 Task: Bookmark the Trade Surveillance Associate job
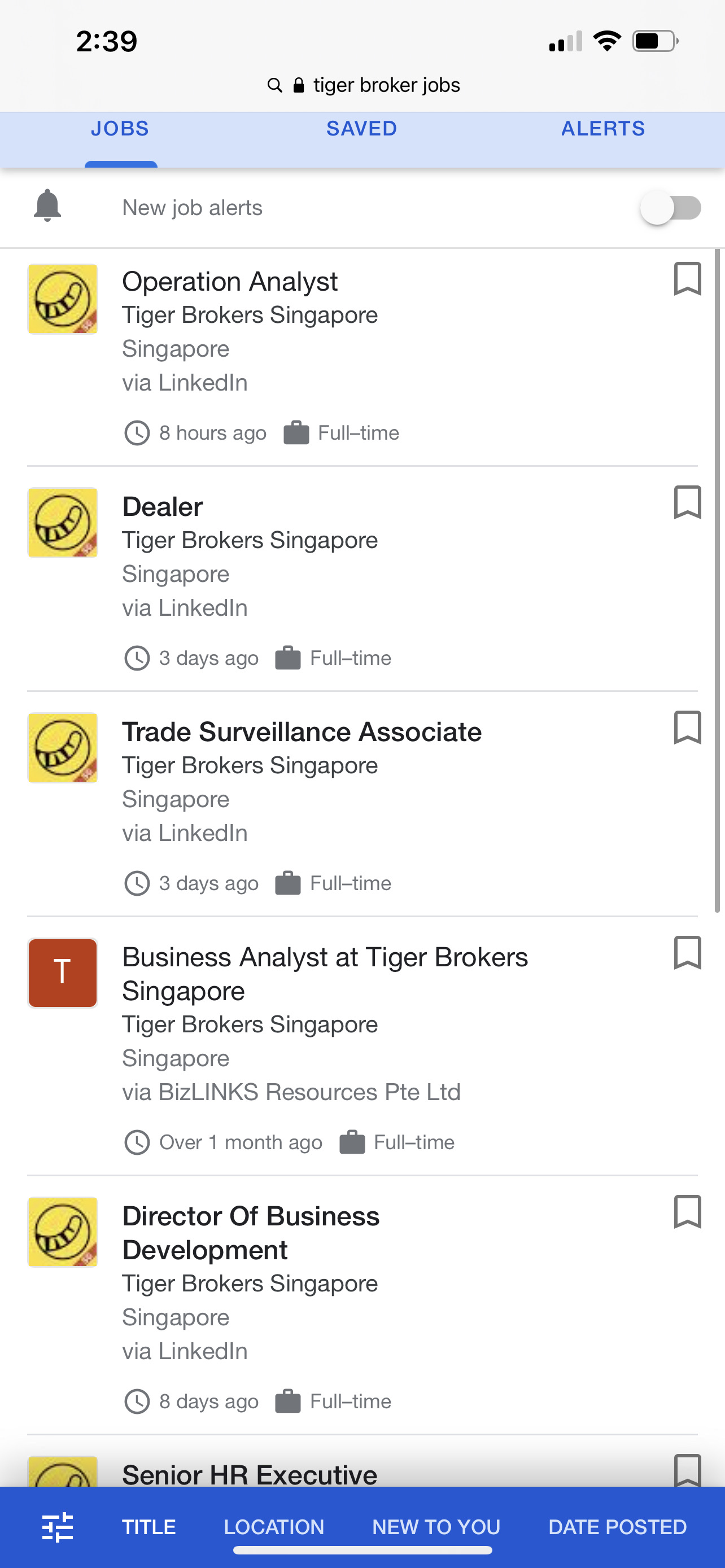click(x=687, y=728)
